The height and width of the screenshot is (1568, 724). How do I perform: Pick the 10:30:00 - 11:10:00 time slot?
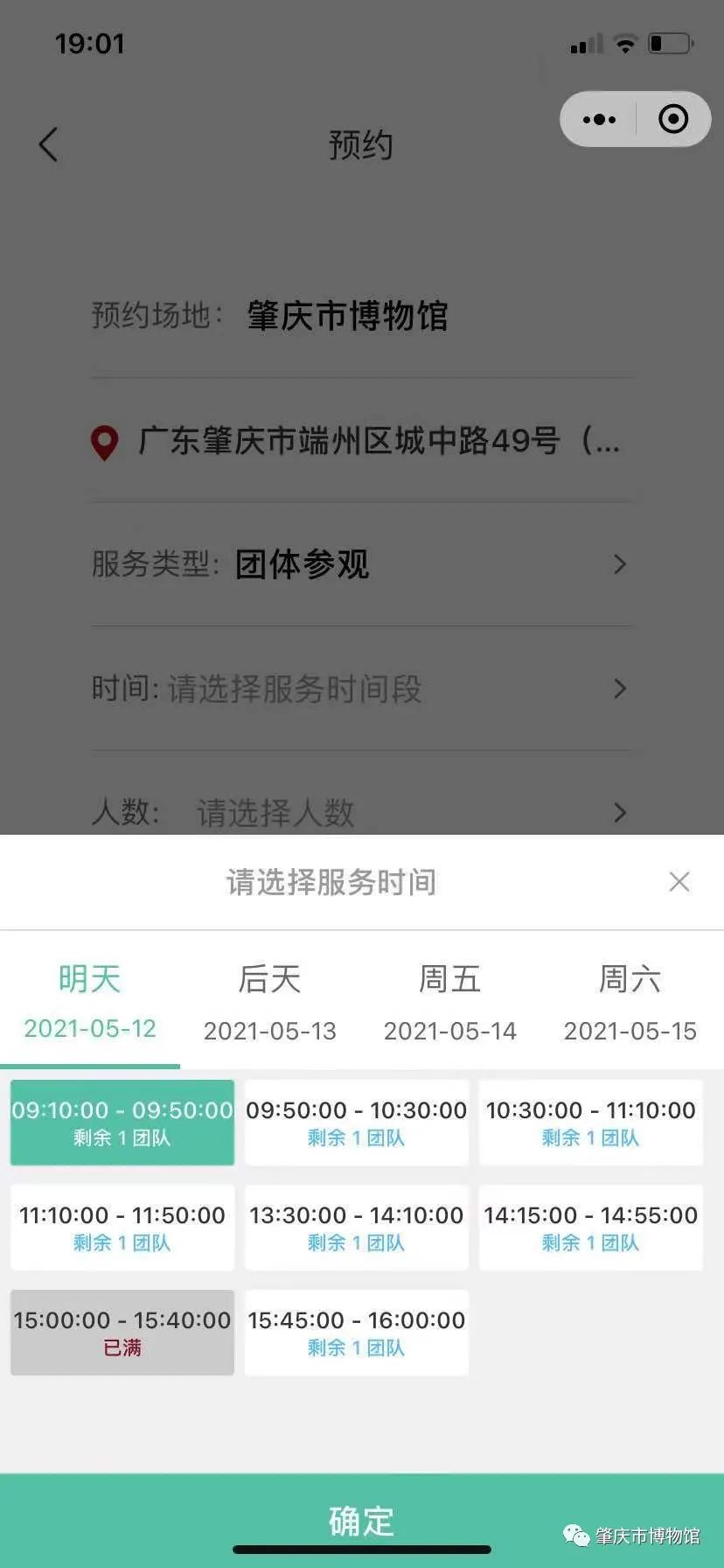(x=591, y=1123)
